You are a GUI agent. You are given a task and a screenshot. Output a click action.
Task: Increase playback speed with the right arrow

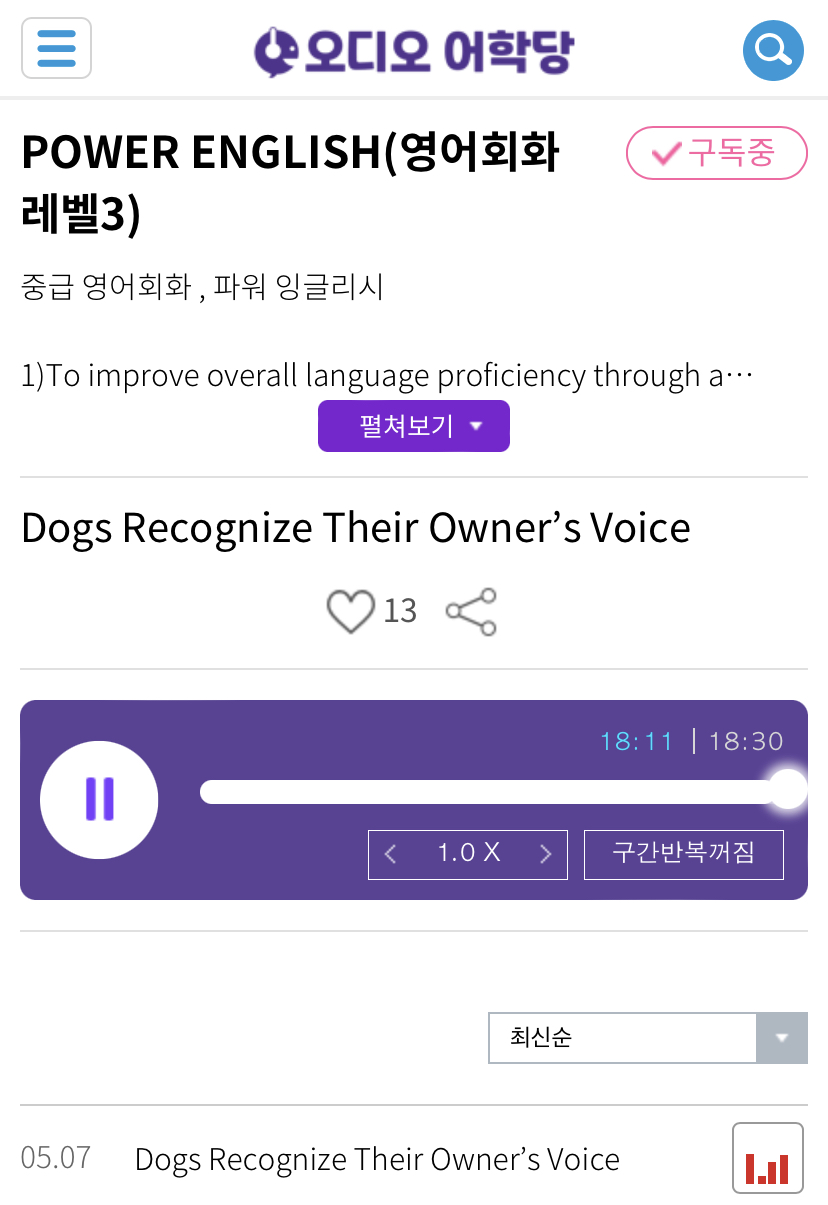546,854
